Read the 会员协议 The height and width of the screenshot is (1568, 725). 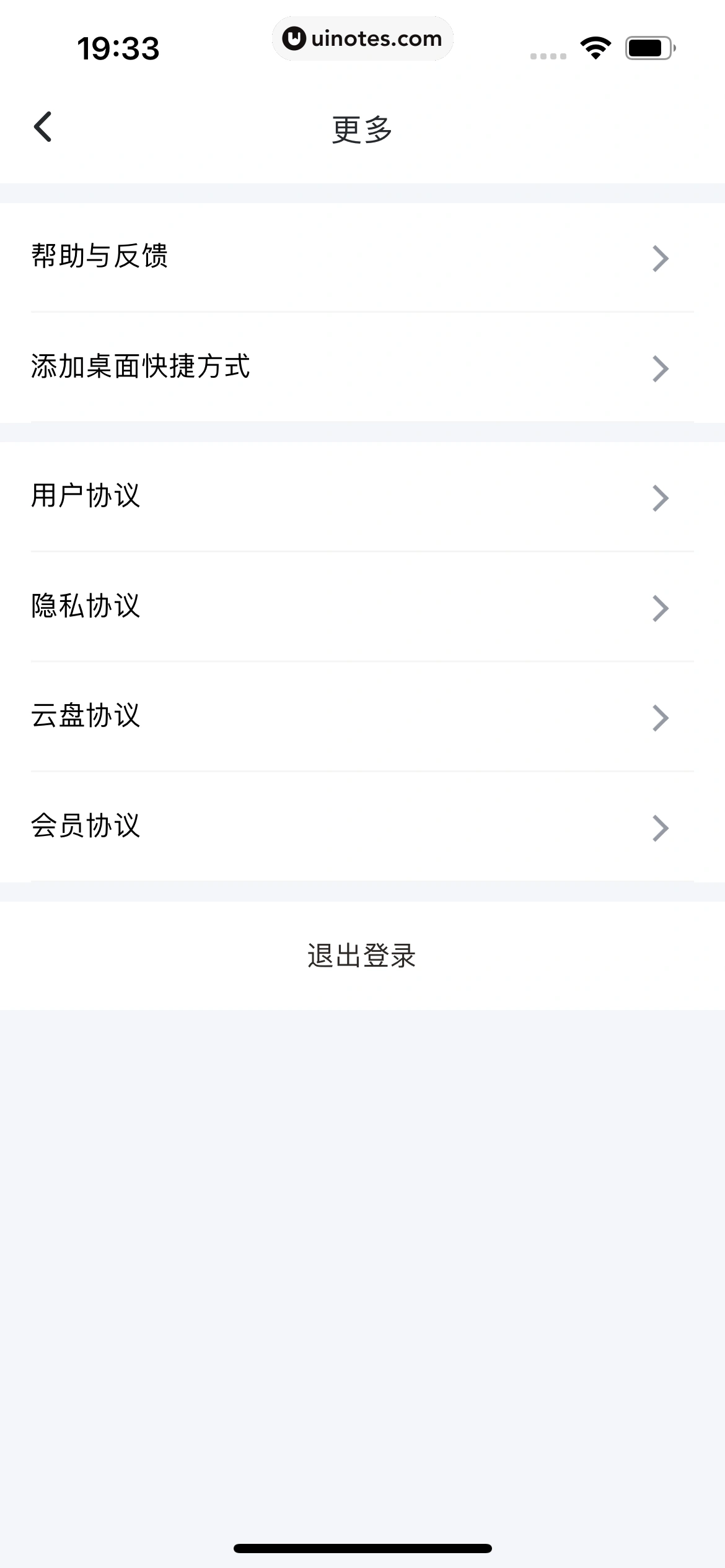pyautogui.click(x=362, y=827)
